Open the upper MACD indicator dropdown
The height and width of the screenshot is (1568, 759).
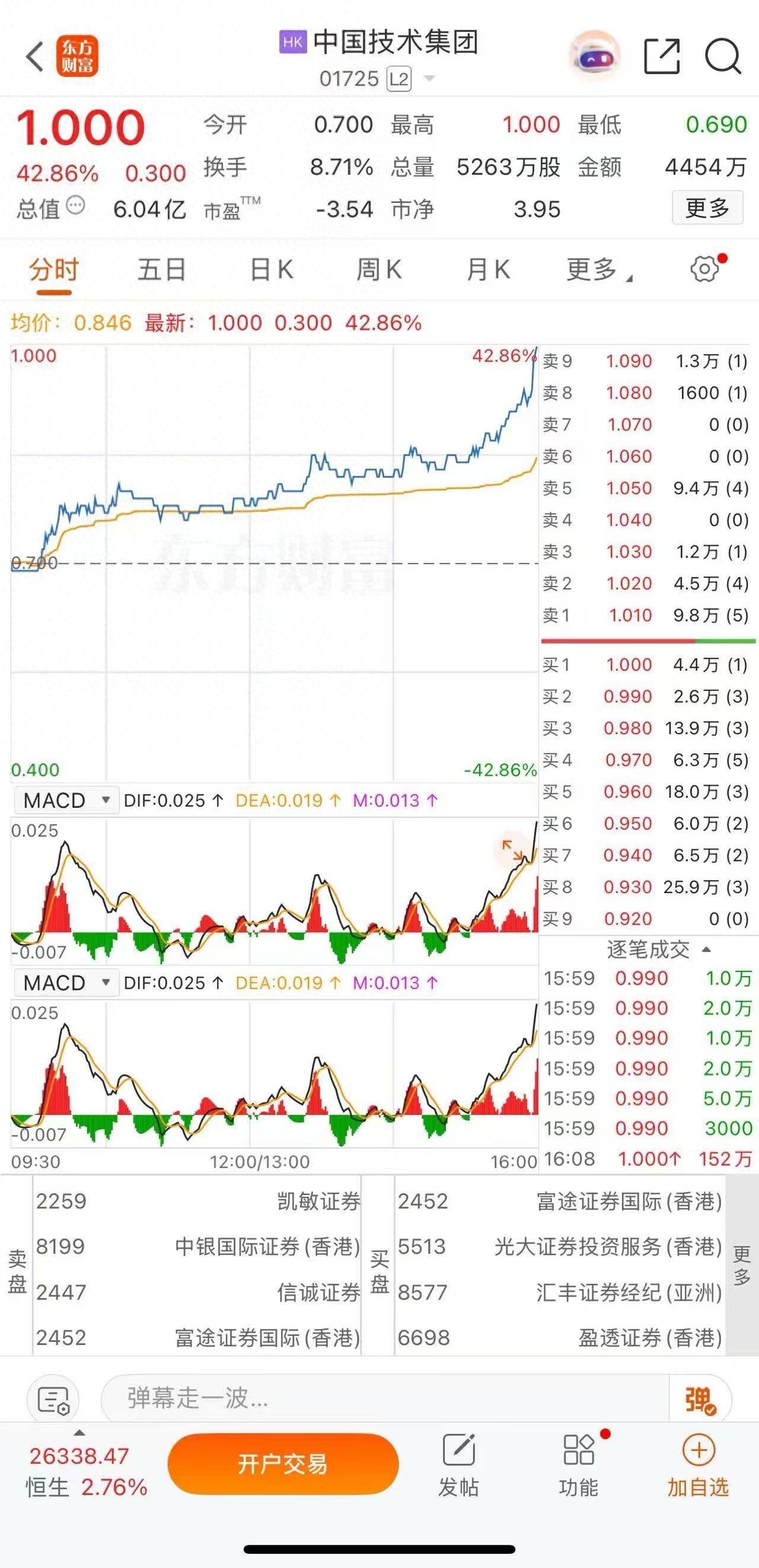pyautogui.click(x=66, y=800)
